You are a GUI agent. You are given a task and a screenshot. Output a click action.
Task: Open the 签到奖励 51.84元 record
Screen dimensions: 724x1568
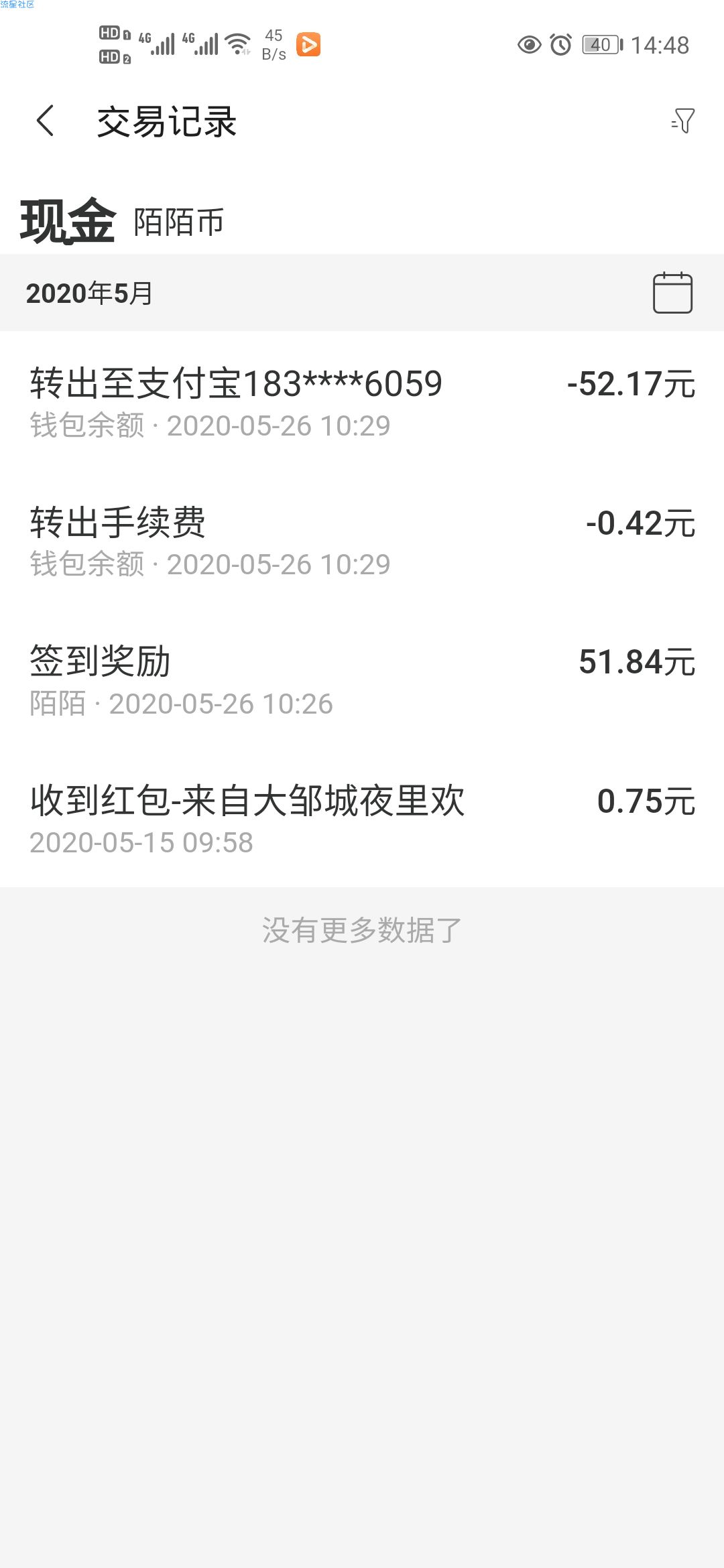point(362,679)
